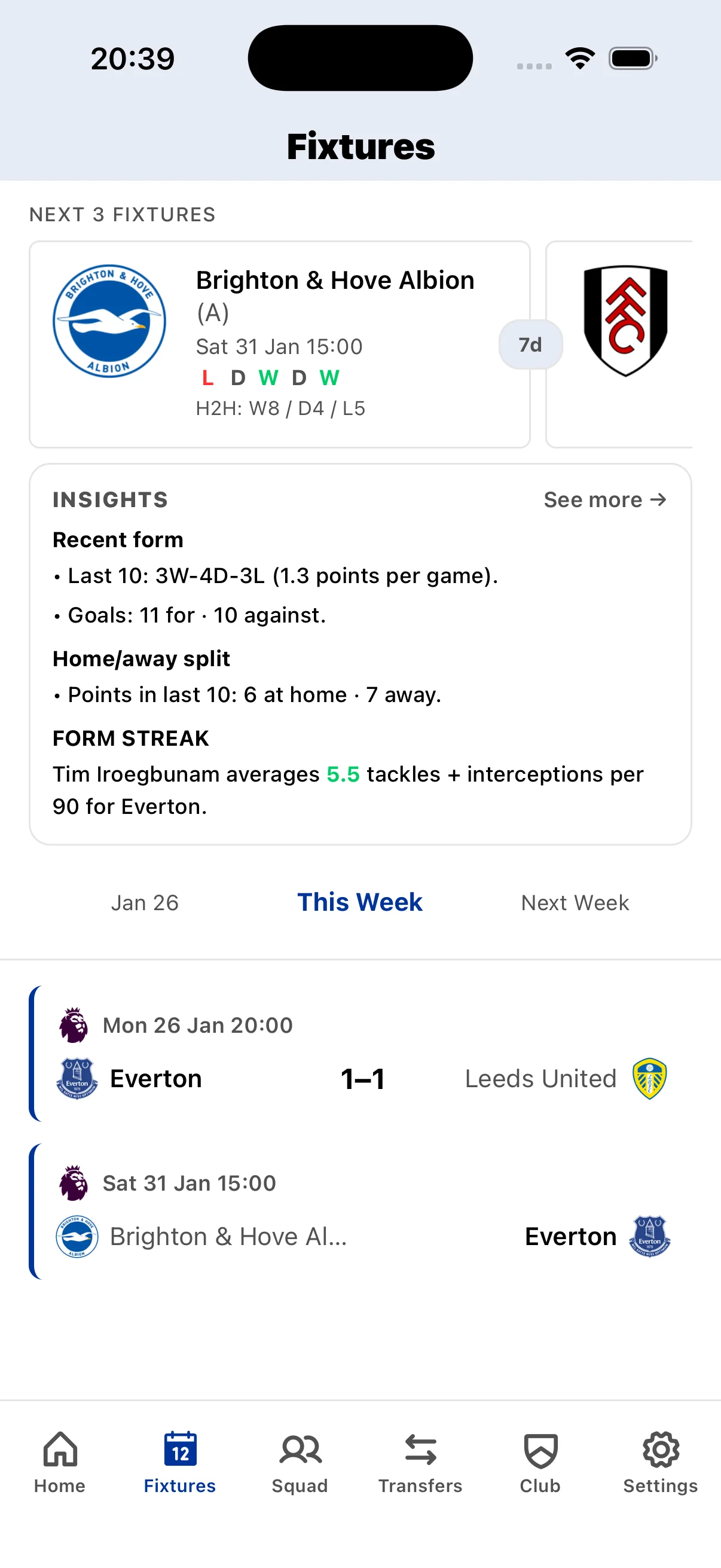Viewport: 721px width, 1568px height.
Task: Switch to the Jan 26 tab
Action: [144, 902]
